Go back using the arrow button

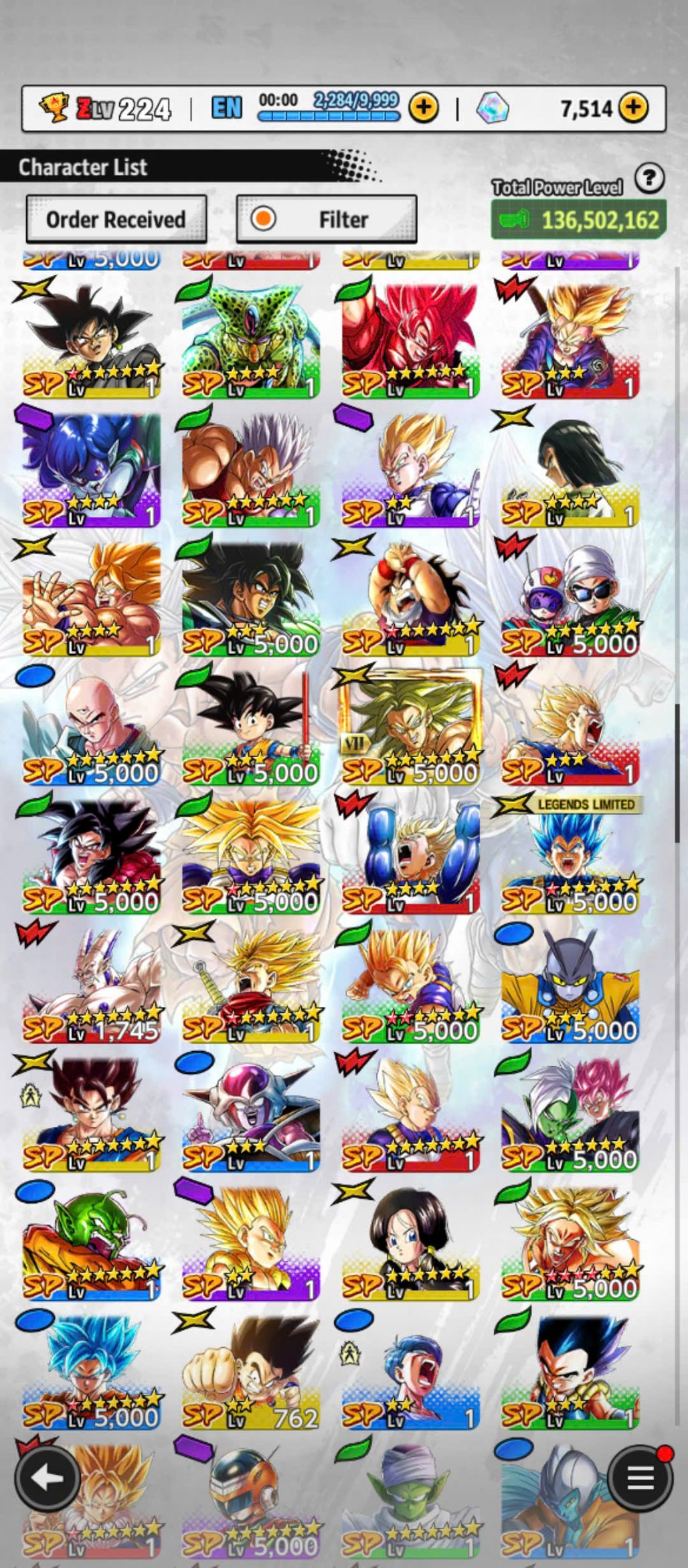[x=46, y=1478]
